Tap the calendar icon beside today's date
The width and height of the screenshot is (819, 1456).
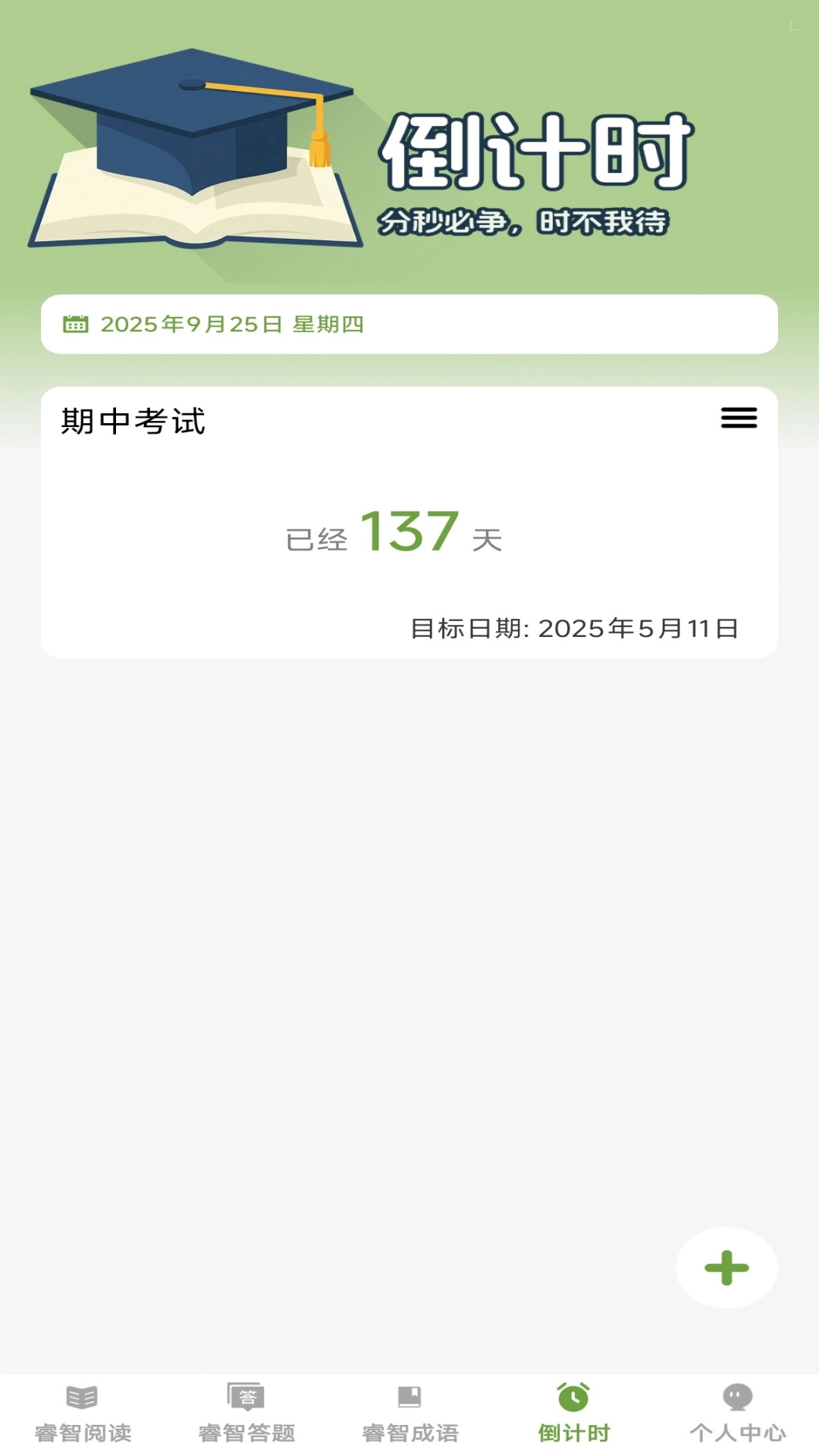point(74,325)
